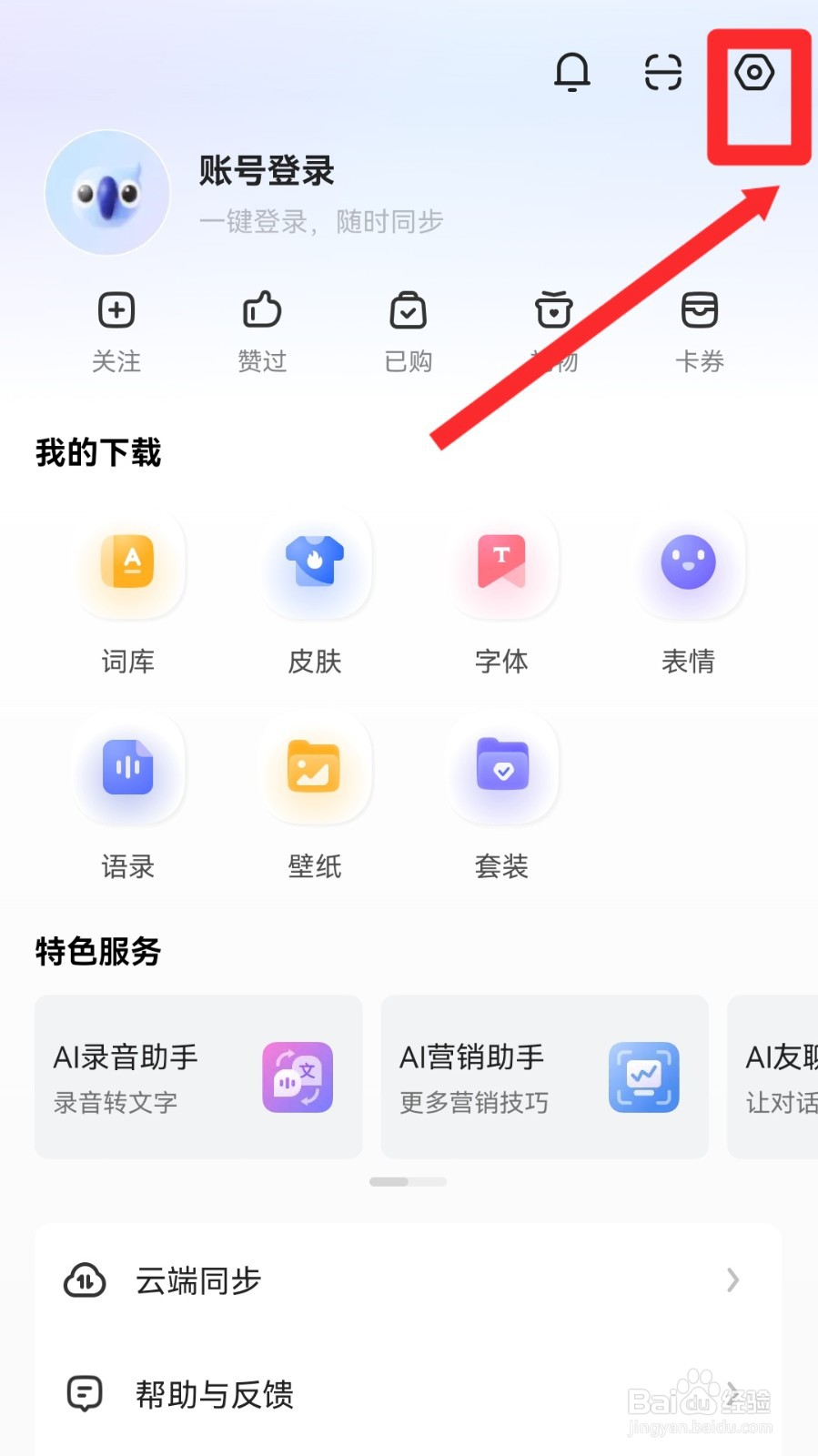818x1456 pixels.
Task: Launch the scan icon in top bar
Action: pos(661,73)
